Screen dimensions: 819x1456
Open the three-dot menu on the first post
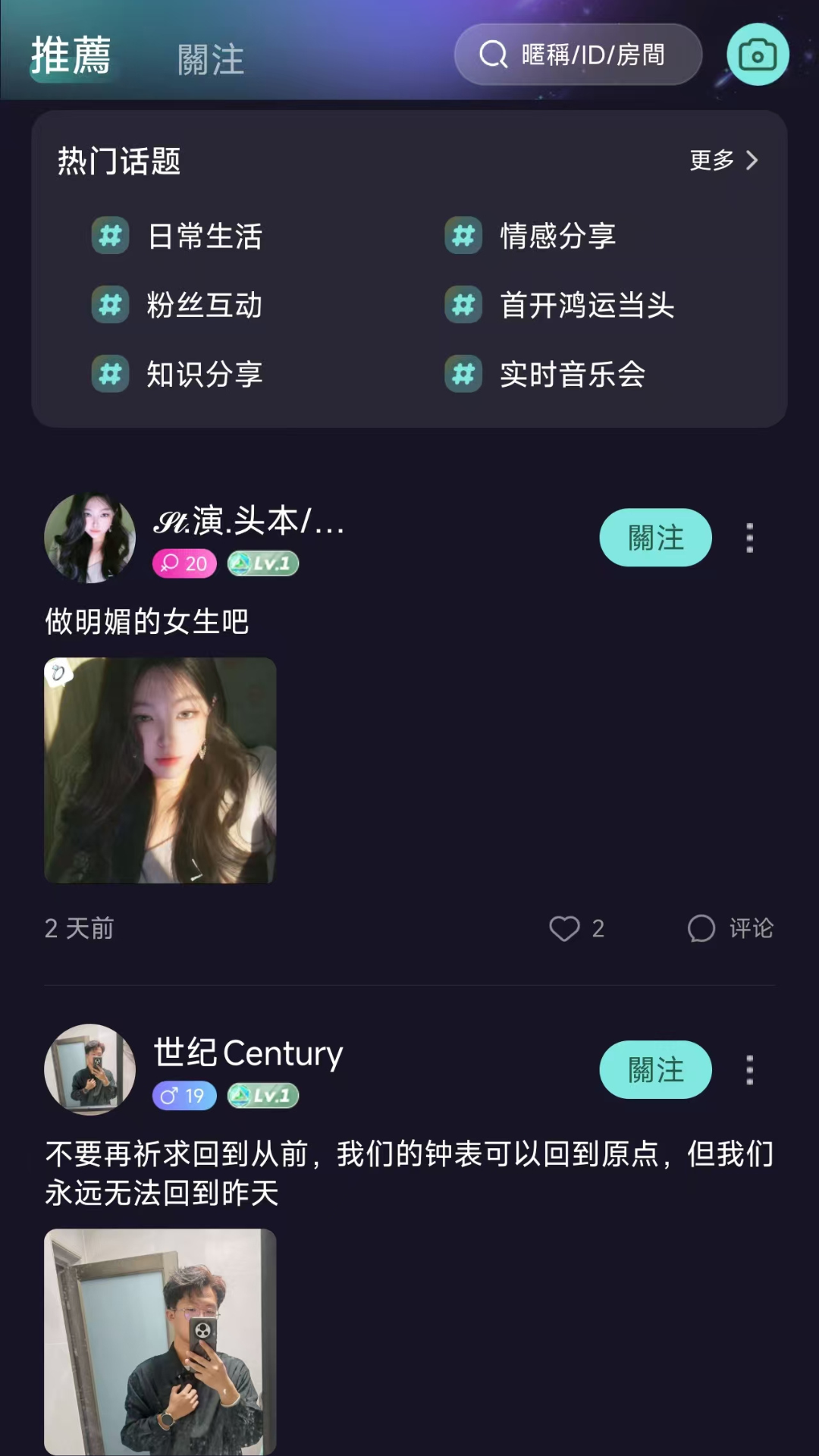click(x=748, y=537)
